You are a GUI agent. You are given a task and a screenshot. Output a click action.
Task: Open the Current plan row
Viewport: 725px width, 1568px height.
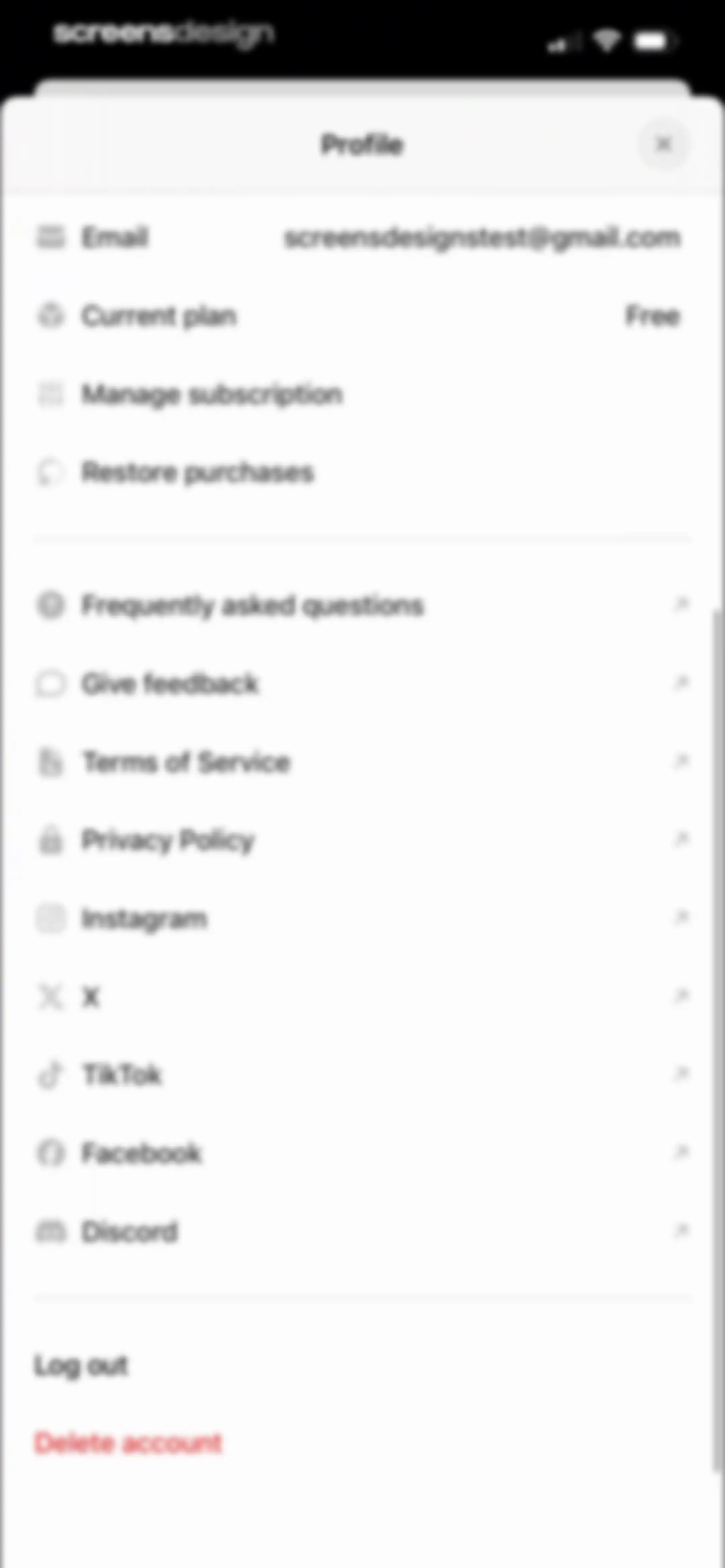tap(362, 316)
